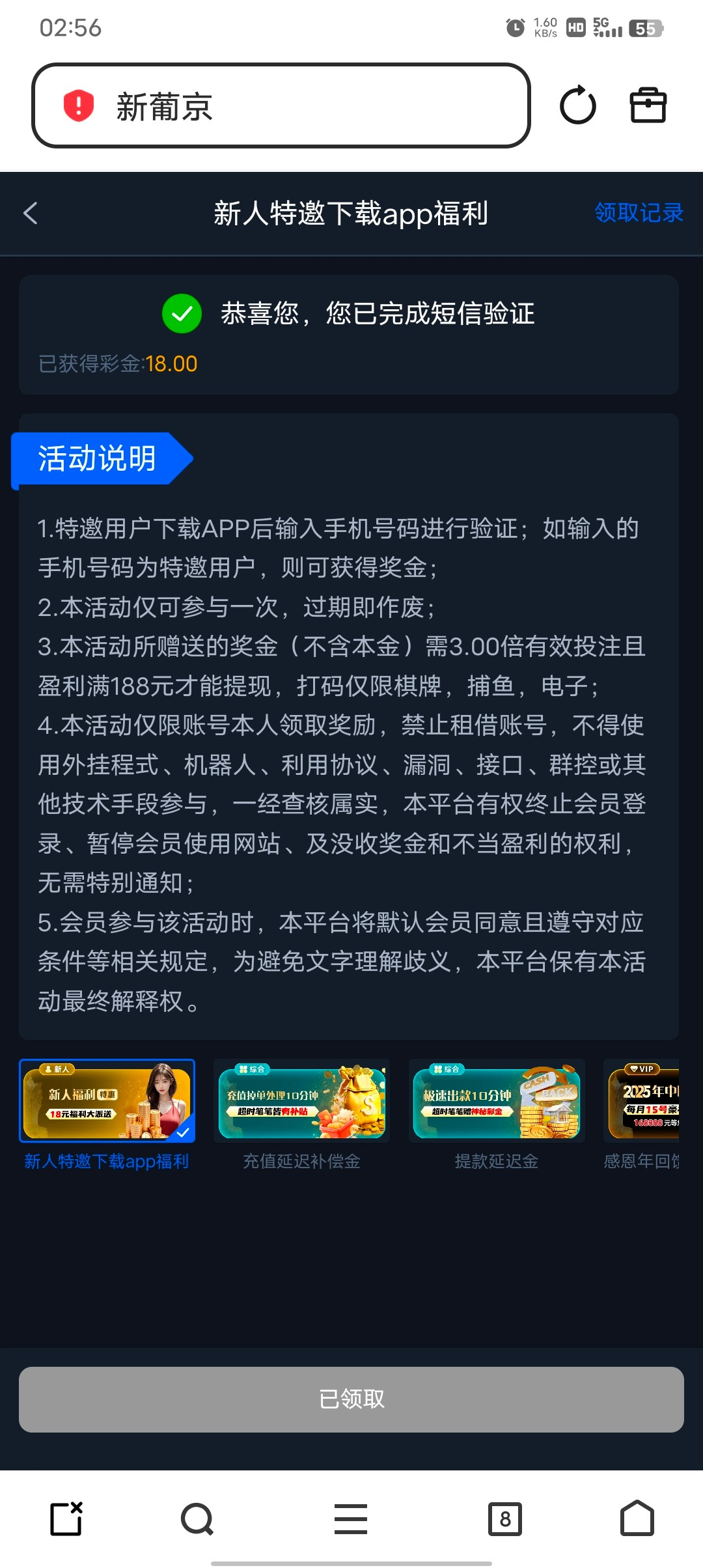The image size is (703, 1568).
Task: Open the browser menu in the bottom toolbar
Action: (x=351, y=1519)
